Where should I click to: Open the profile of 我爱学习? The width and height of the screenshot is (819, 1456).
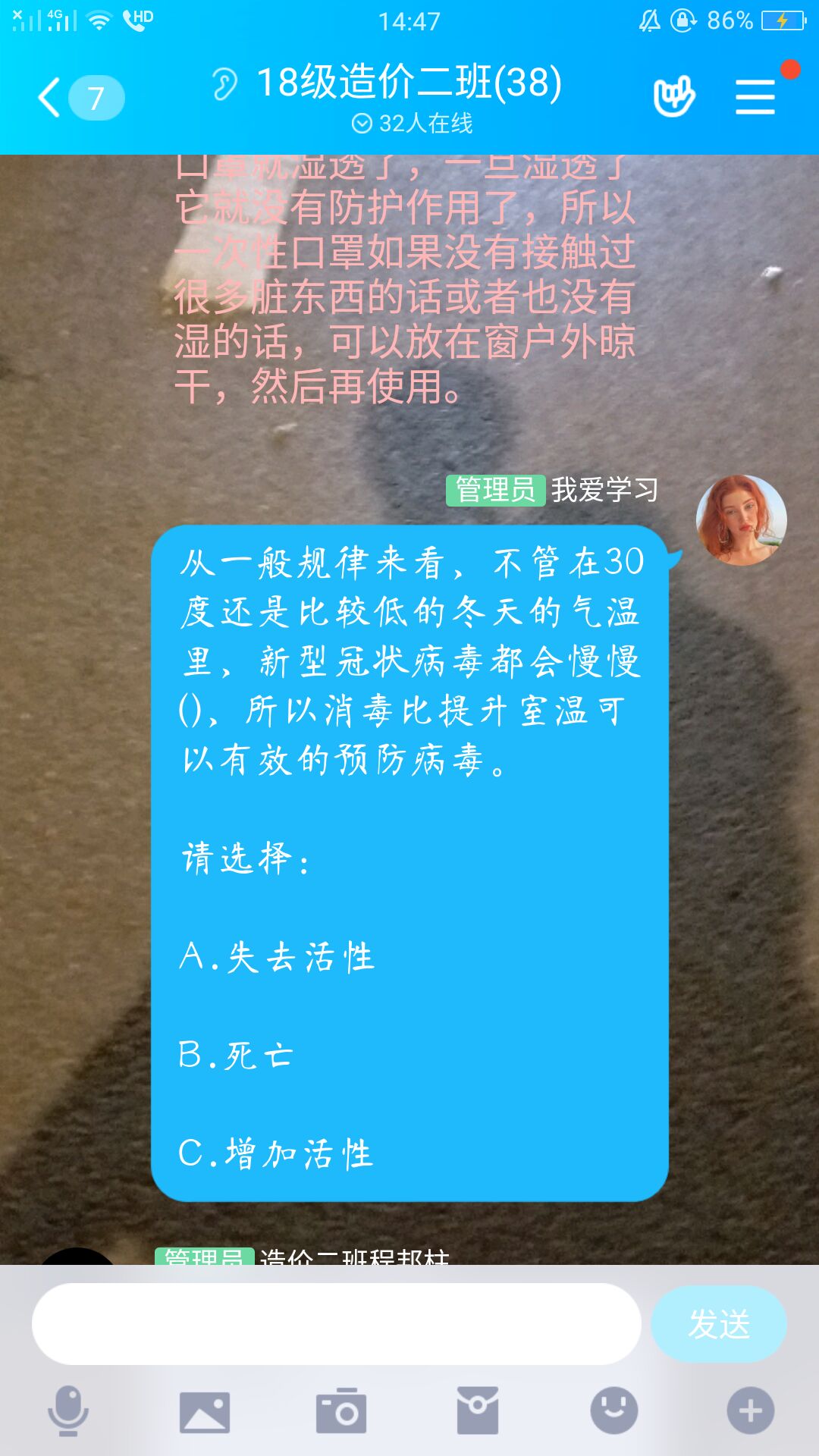pyautogui.click(x=741, y=520)
